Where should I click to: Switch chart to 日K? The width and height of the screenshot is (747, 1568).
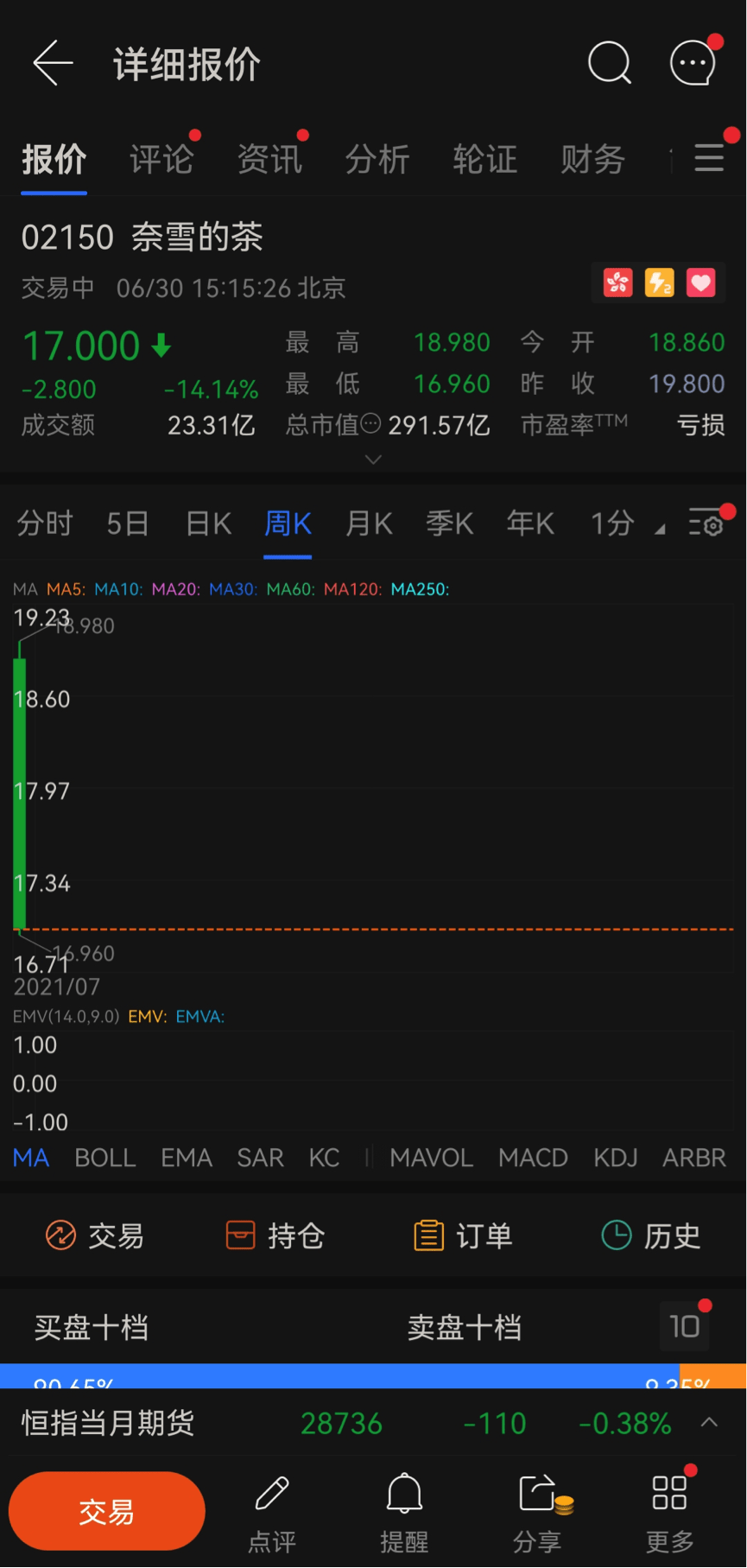click(208, 524)
